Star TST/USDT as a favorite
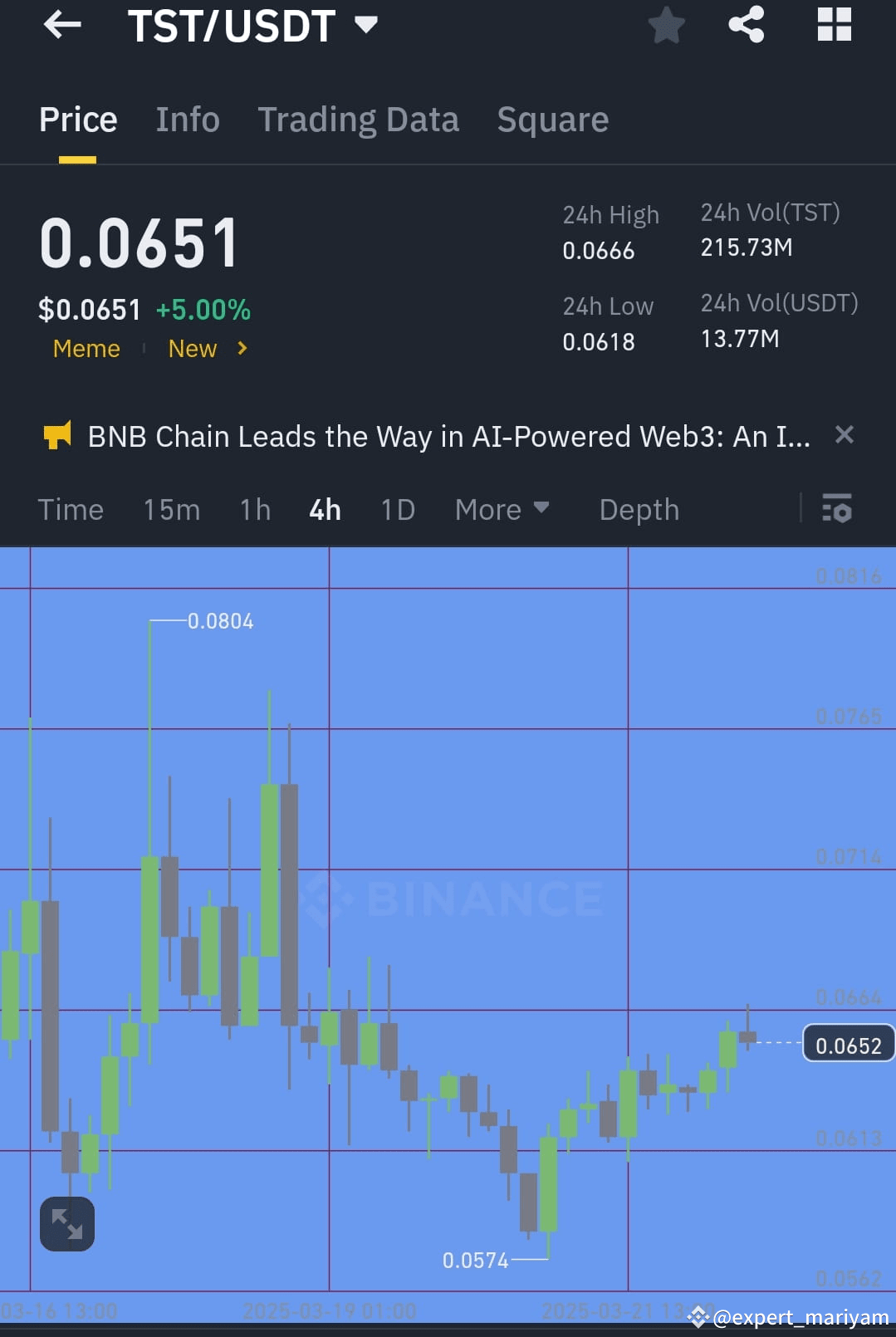 [x=666, y=26]
